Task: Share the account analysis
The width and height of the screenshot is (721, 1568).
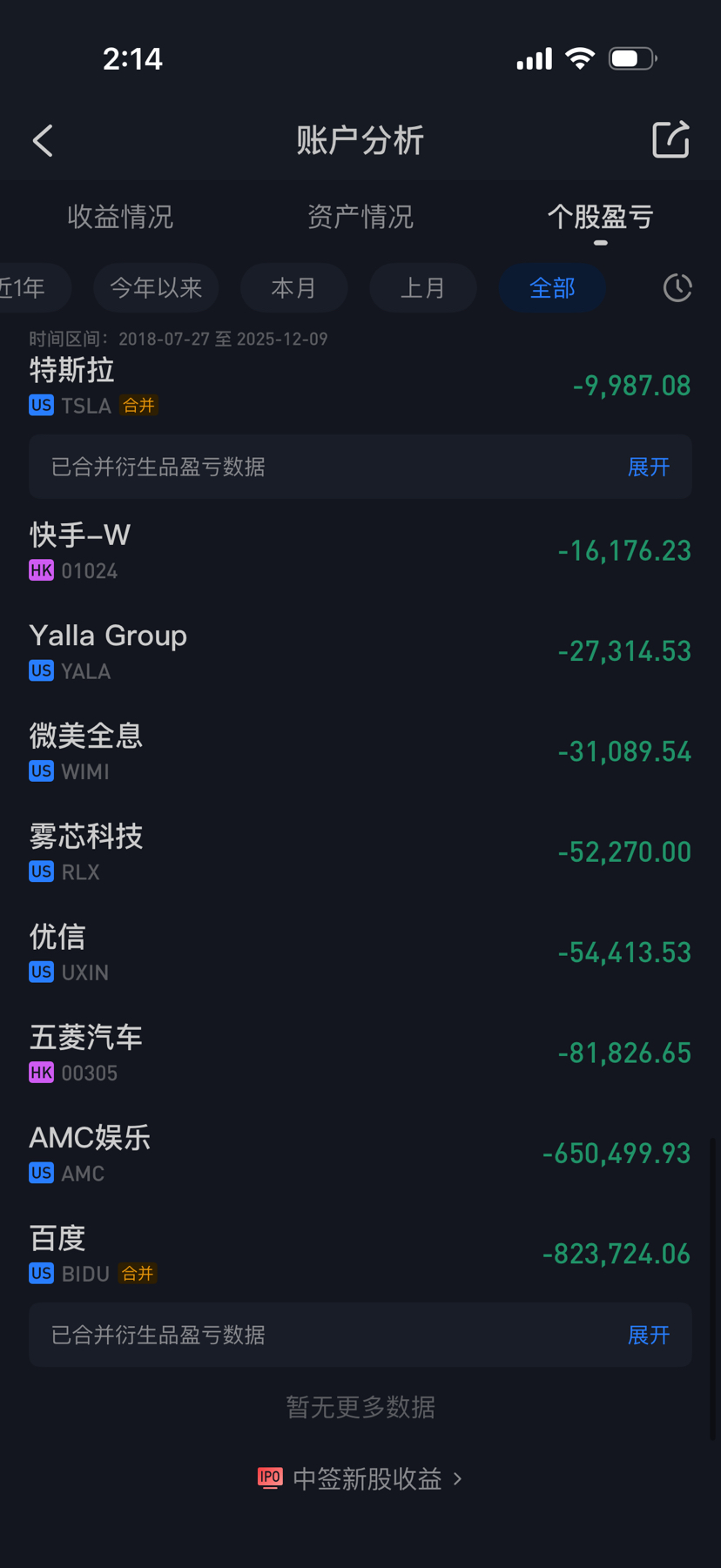Action: pyautogui.click(x=670, y=140)
